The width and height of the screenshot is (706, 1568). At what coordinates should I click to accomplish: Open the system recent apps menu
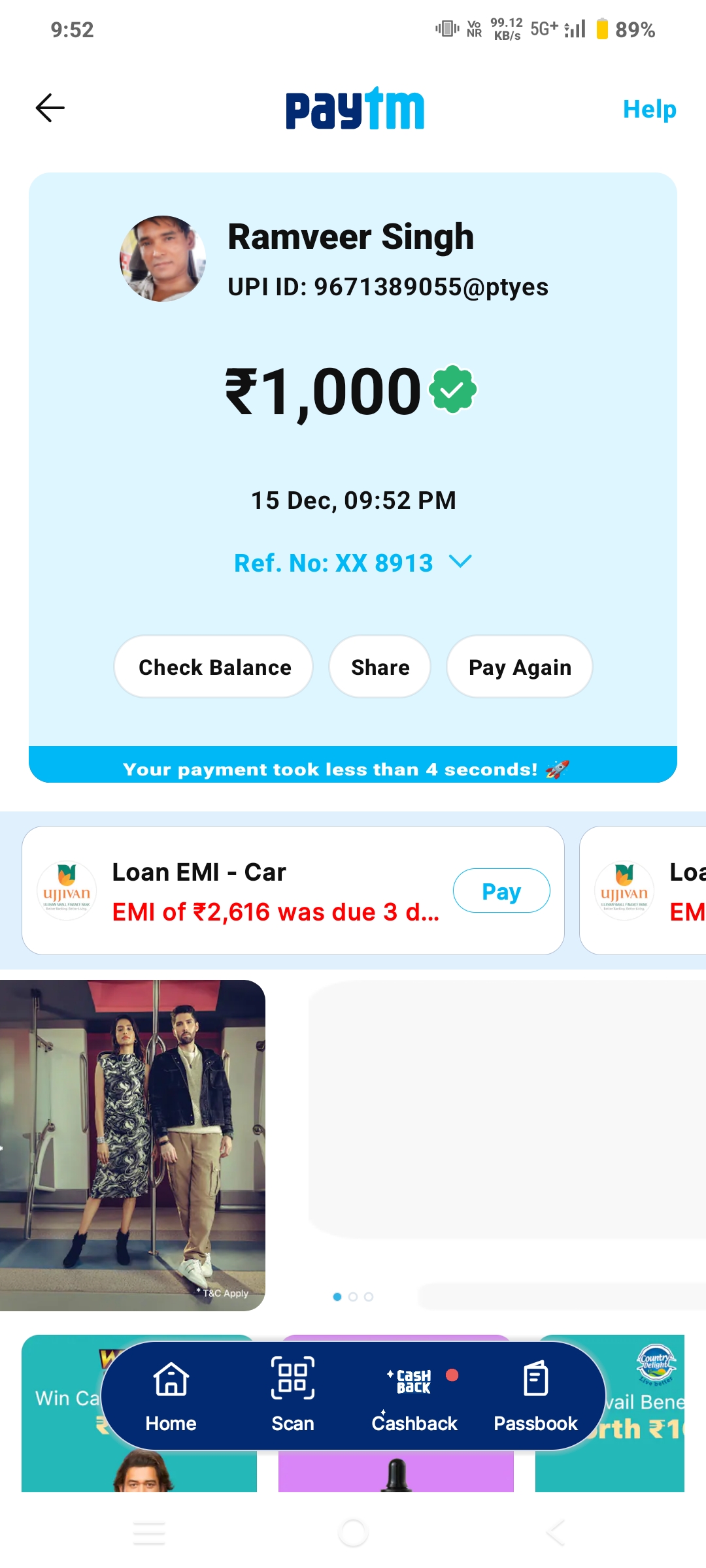[x=149, y=1533]
